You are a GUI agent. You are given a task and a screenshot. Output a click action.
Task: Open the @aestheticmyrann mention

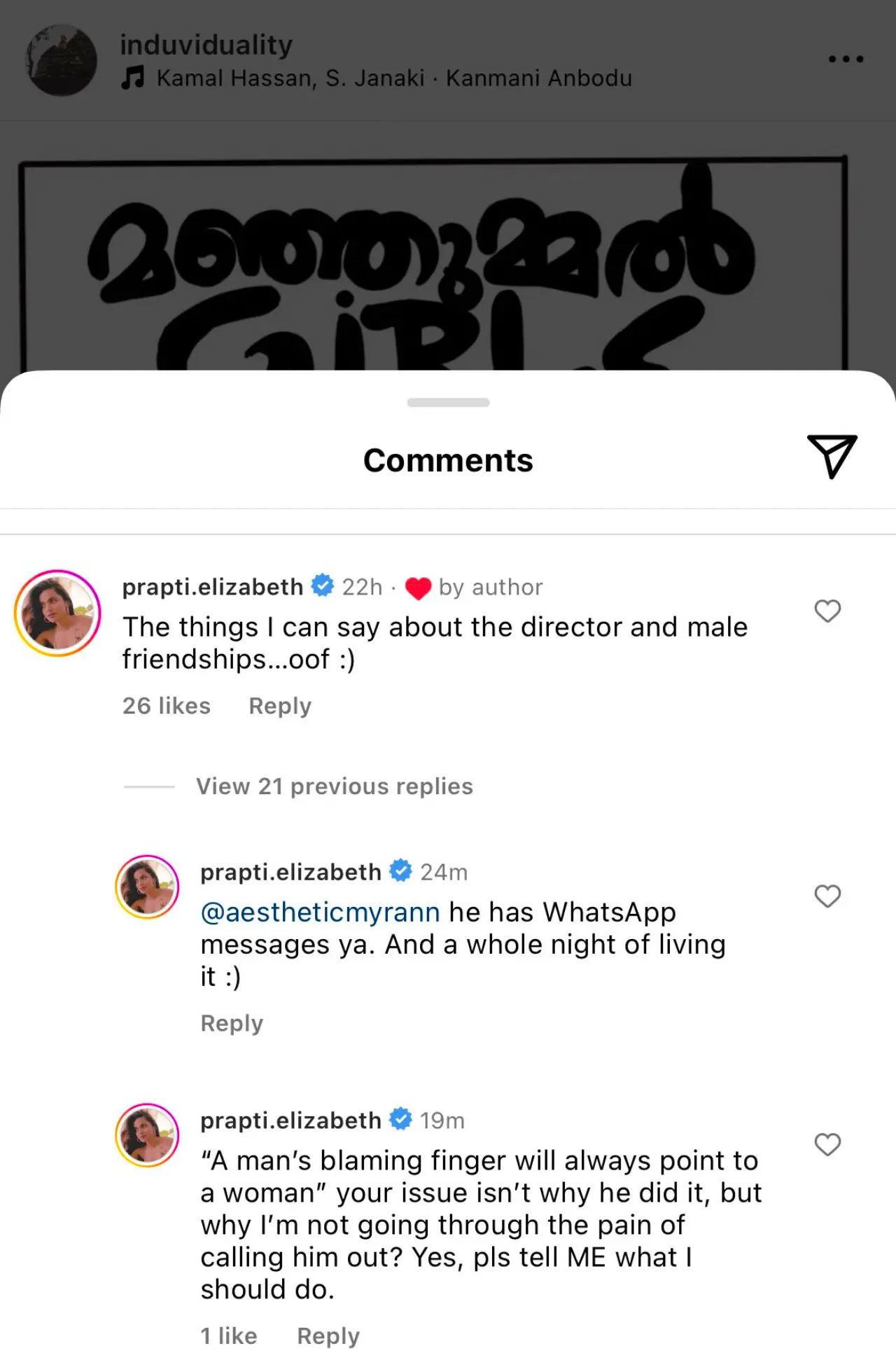pyautogui.click(x=320, y=913)
